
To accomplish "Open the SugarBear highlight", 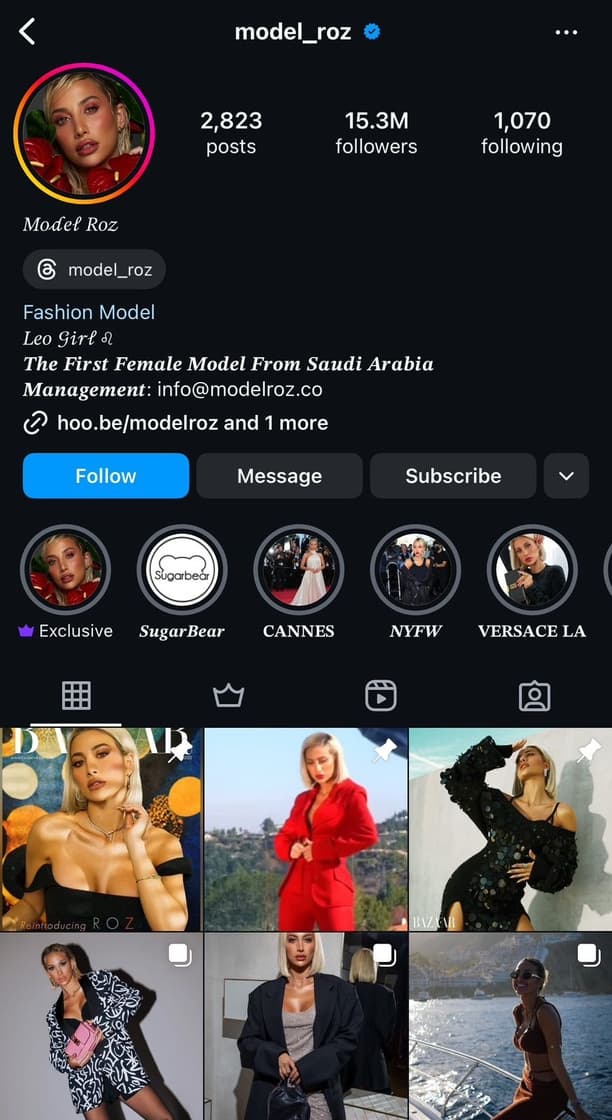I will 182,570.
